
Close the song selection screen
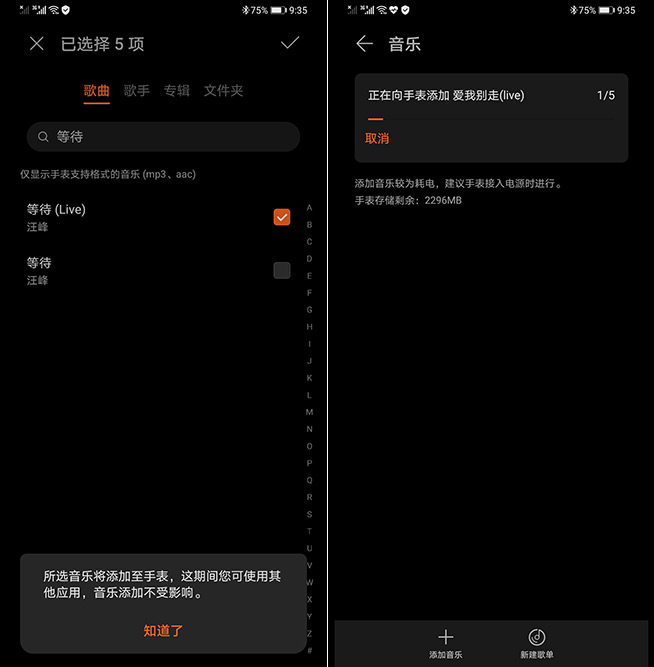pos(37,43)
